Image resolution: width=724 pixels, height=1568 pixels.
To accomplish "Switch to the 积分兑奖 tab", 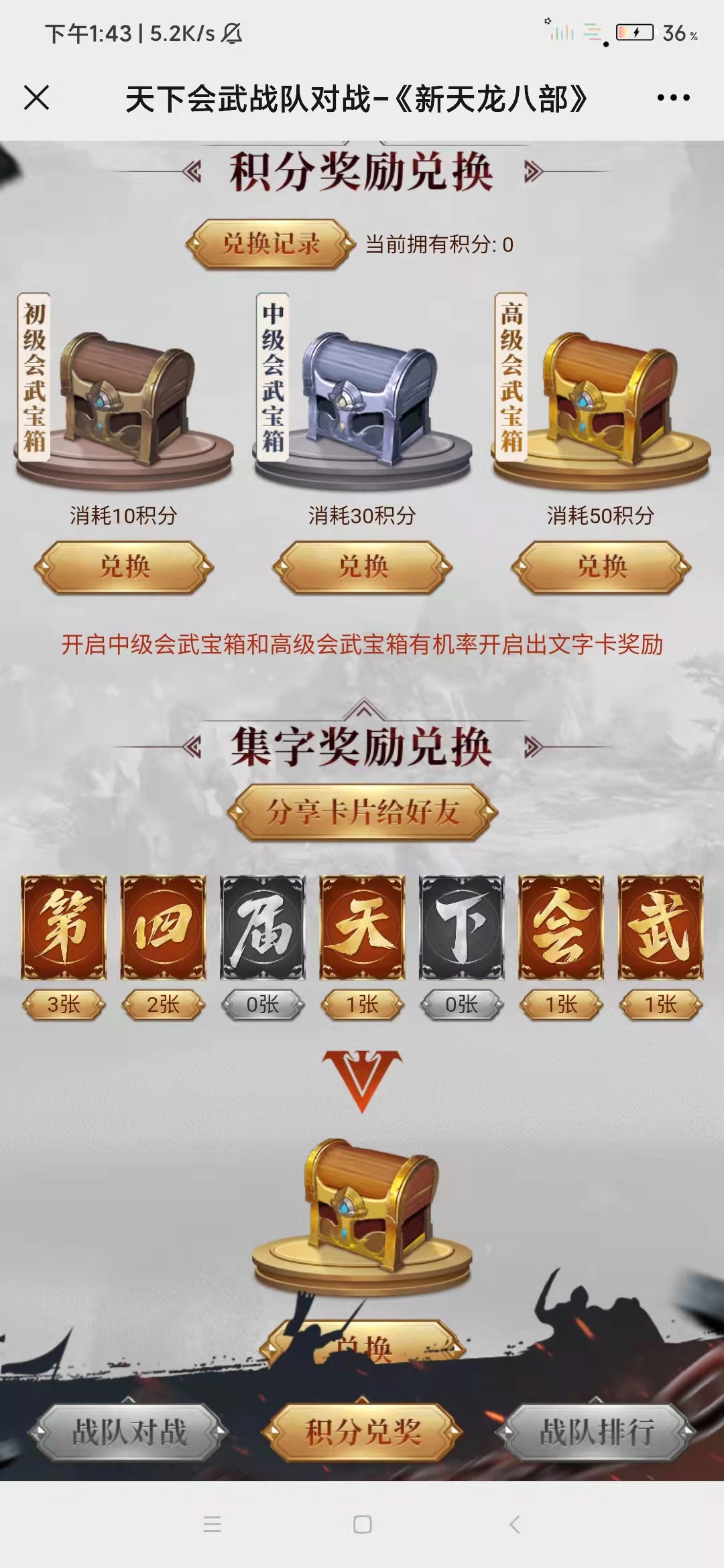I will [363, 1432].
